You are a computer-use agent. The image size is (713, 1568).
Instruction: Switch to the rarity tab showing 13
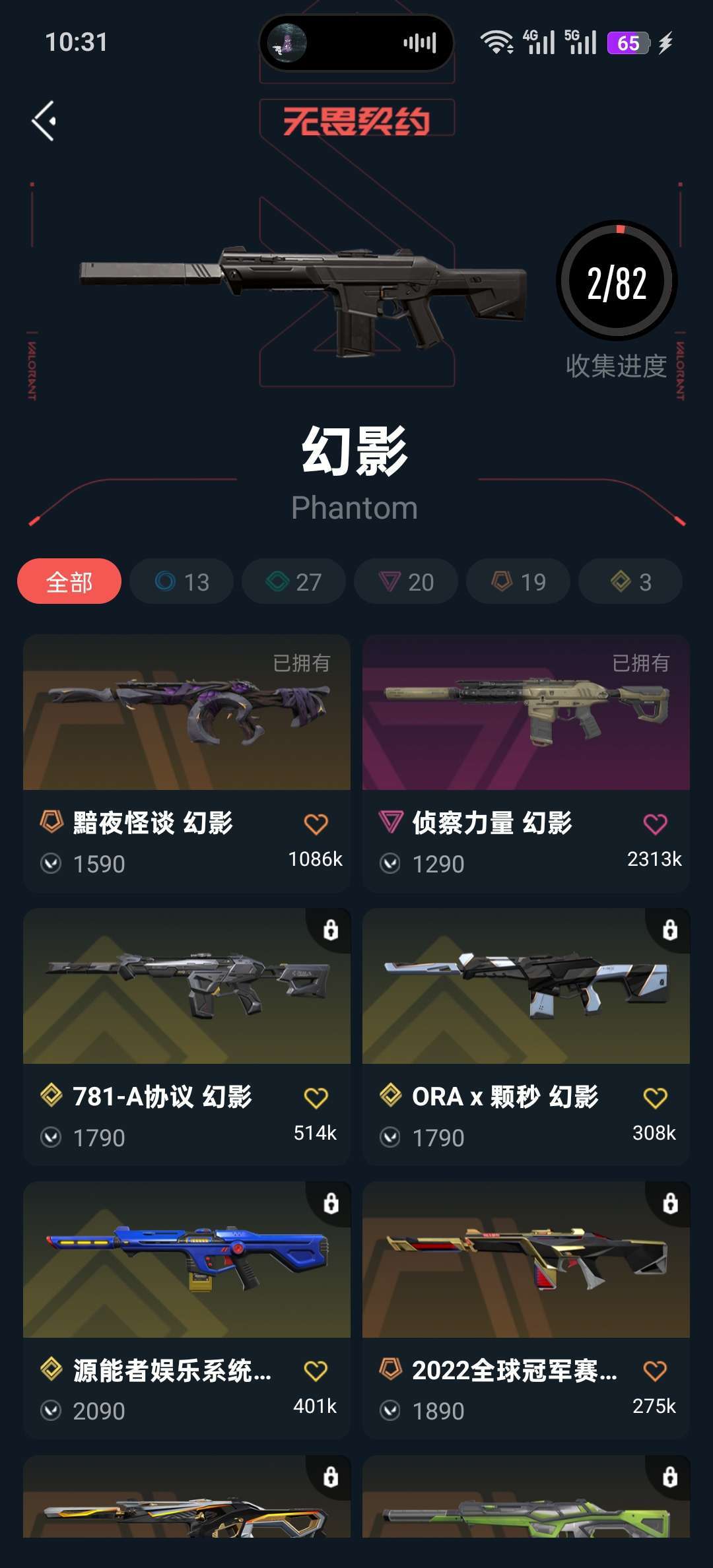point(183,581)
